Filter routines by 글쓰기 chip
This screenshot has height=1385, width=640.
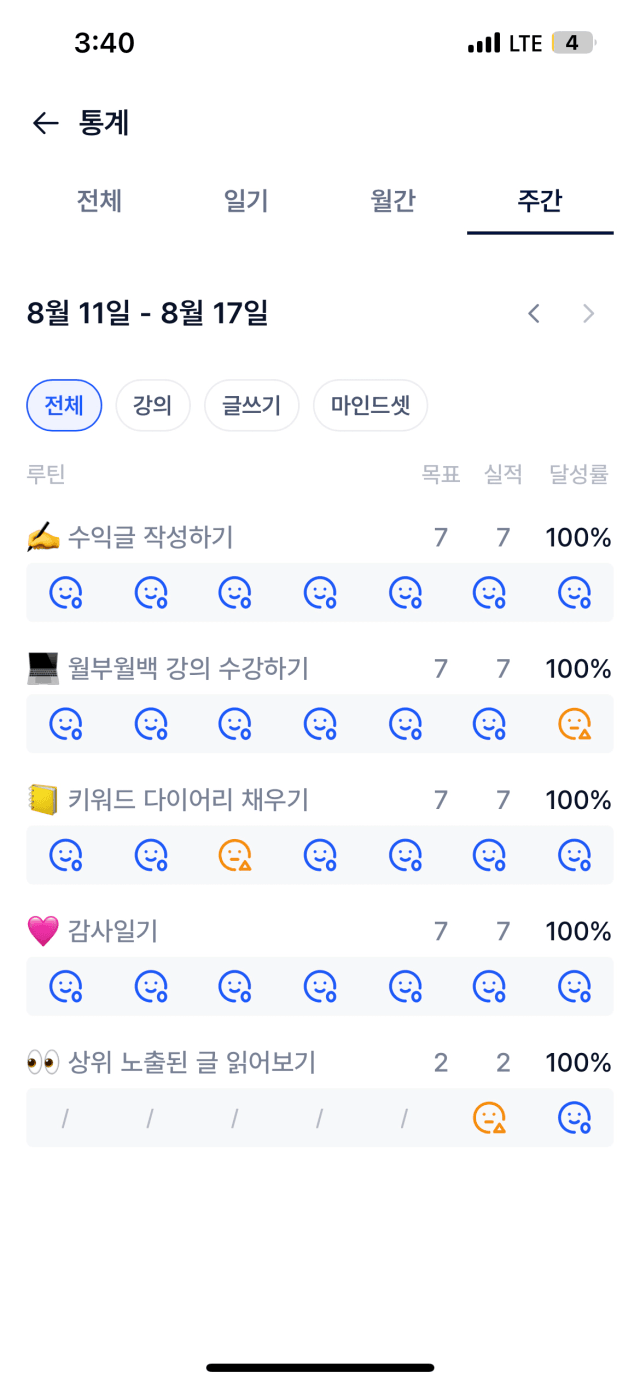pyautogui.click(x=252, y=405)
